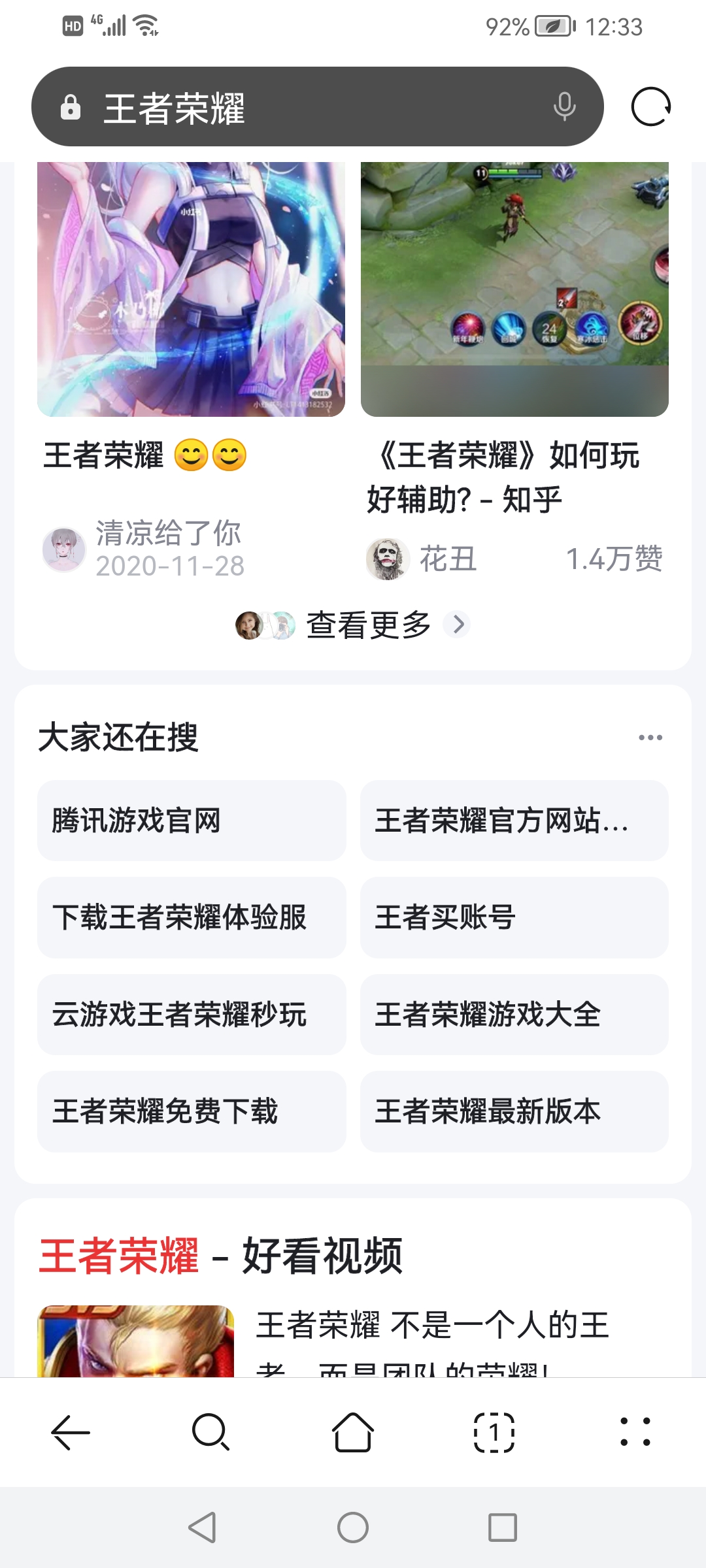Image resolution: width=706 pixels, height=1568 pixels.
Task: Go back with the browser's back arrow
Action: click(x=71, y=1433)
